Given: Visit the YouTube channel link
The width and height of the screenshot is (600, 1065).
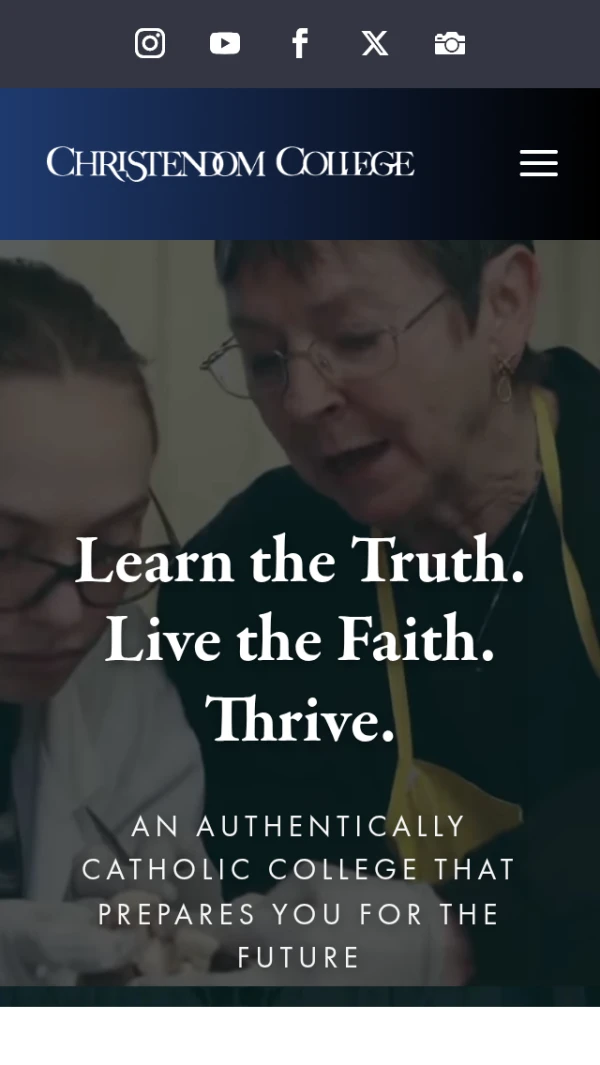Looking at the screenshot, I should point(225,43).
